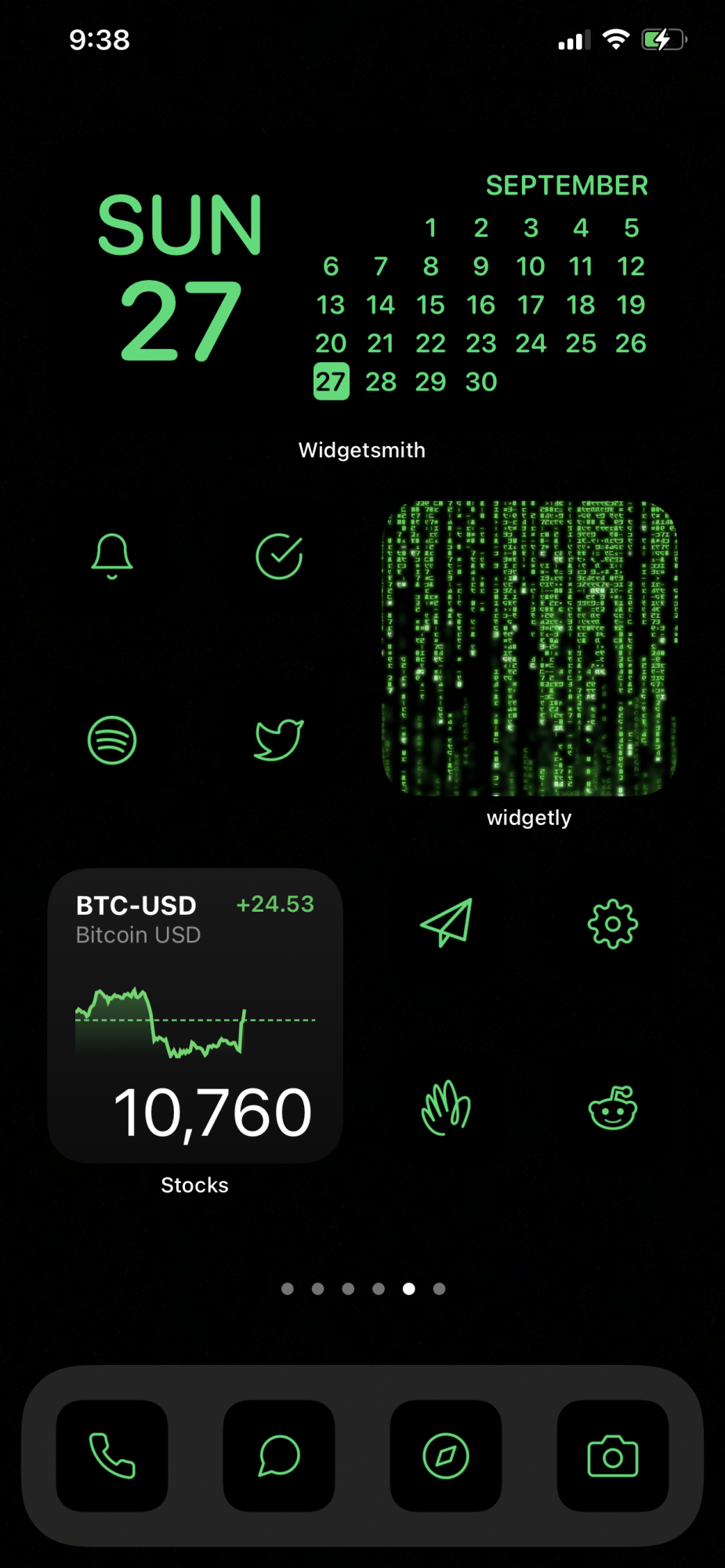The height and width of the screenshot is (1568, 725).
Task: Open Spotify
Action: pos(112,740)
